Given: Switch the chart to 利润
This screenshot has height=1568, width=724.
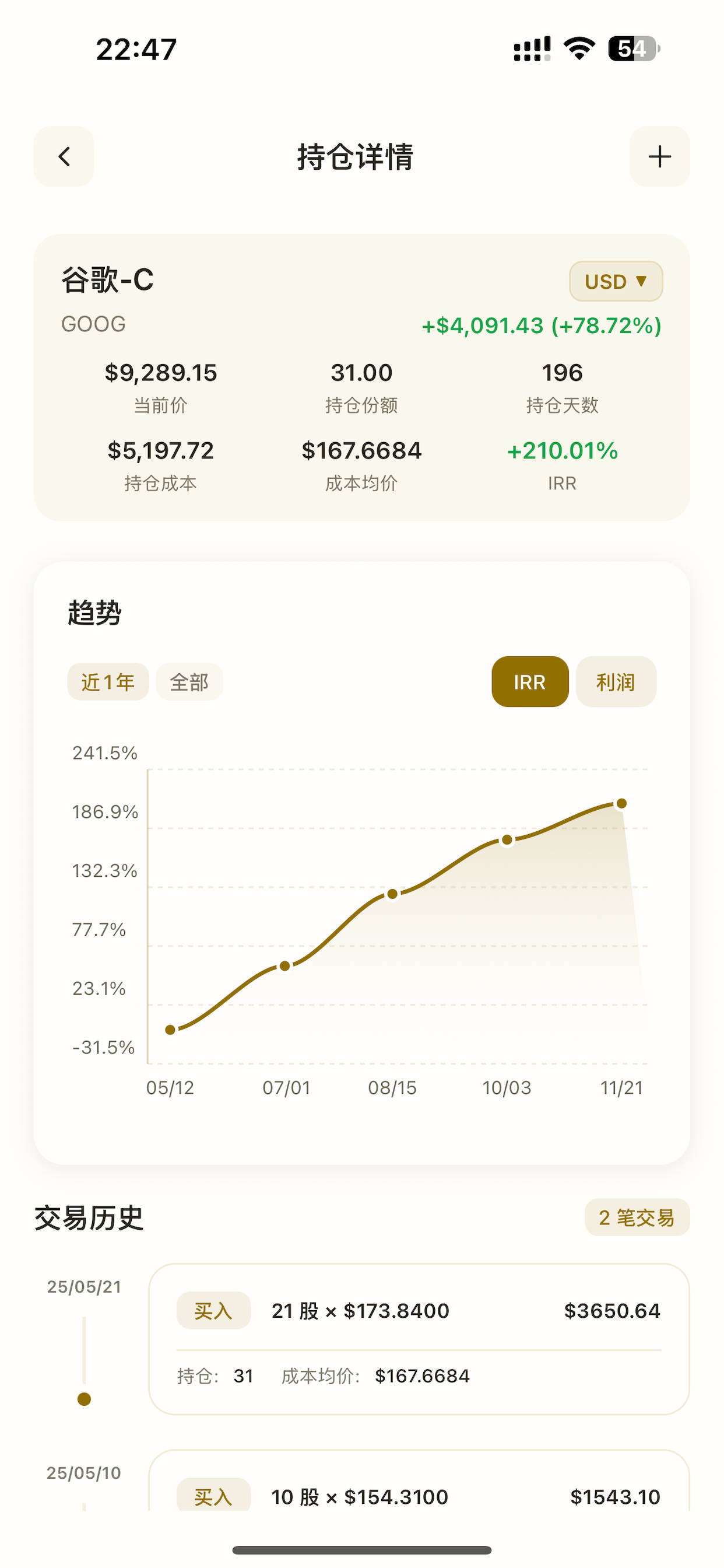Looking at the screenshot, I should [x=616, y=682].
